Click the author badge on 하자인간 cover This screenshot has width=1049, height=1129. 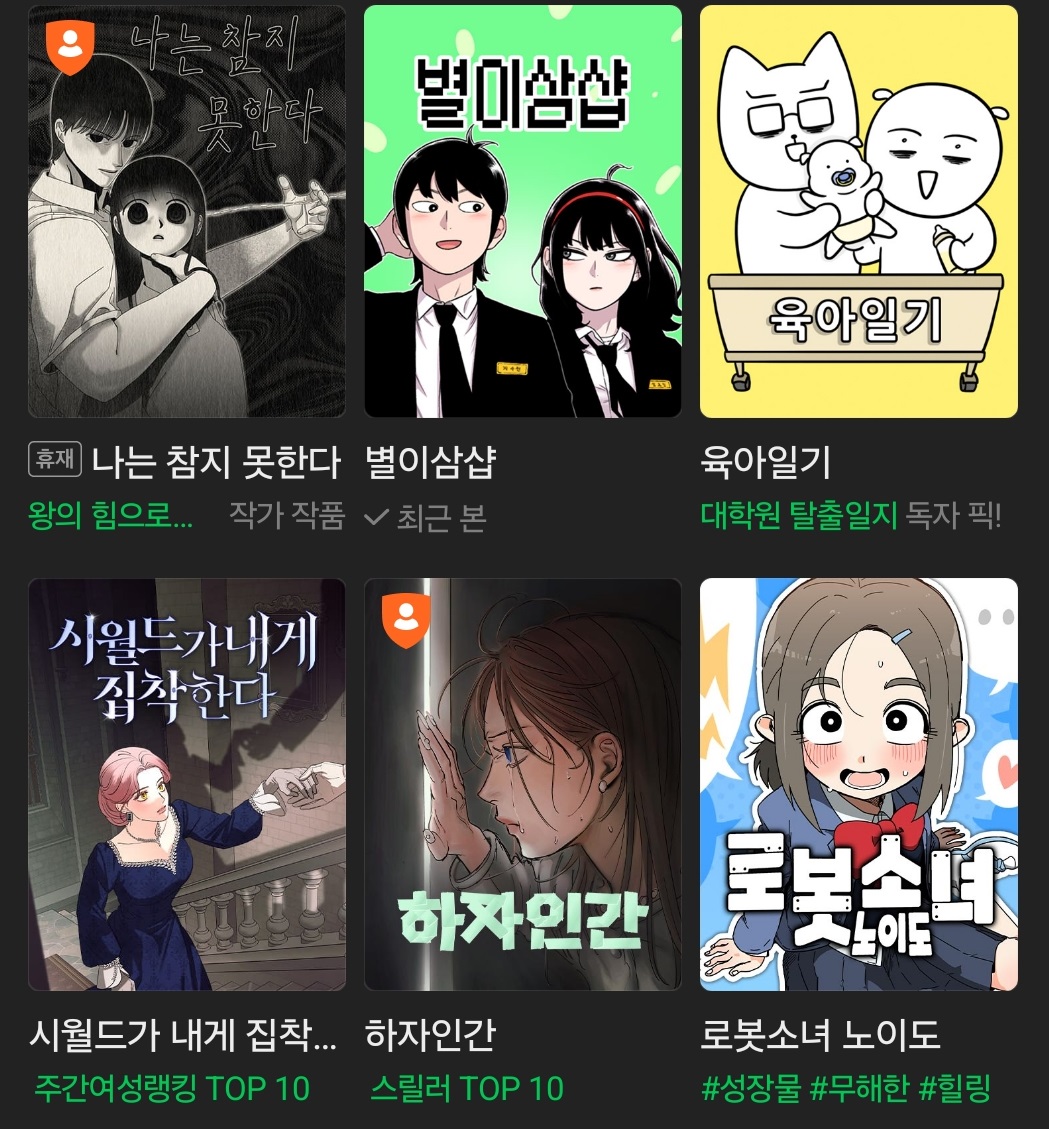pos(405,618)
